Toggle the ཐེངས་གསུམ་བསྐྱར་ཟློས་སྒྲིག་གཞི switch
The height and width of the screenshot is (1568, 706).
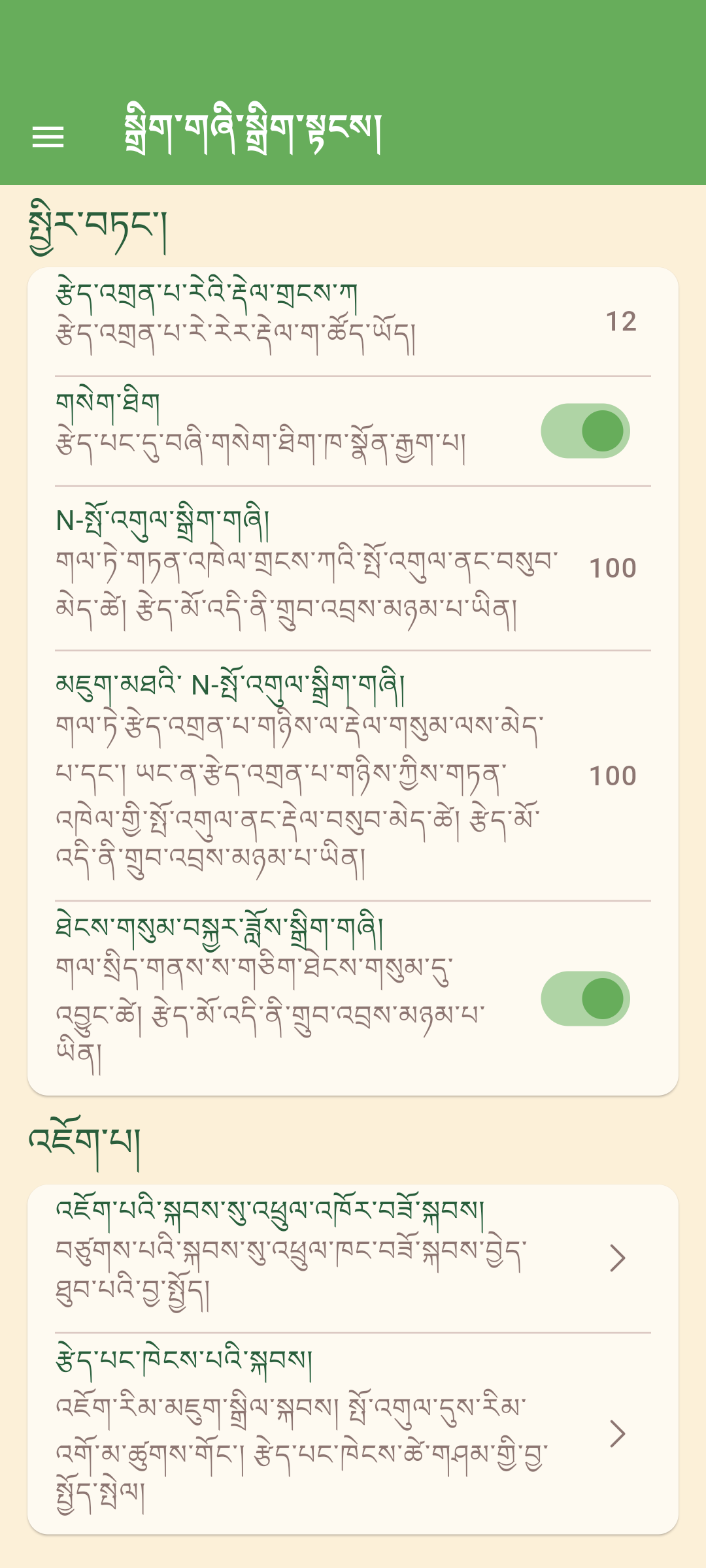tap(585, 998)
